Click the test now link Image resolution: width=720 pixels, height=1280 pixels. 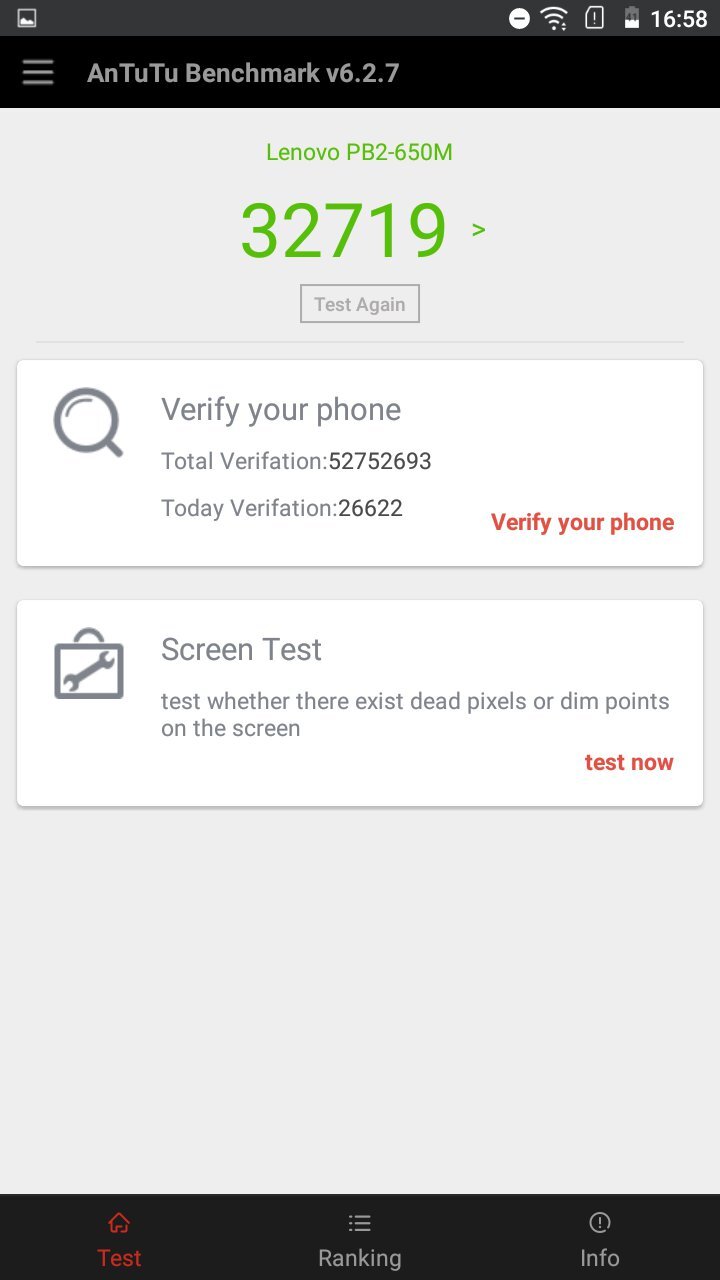tap(629, 761)
